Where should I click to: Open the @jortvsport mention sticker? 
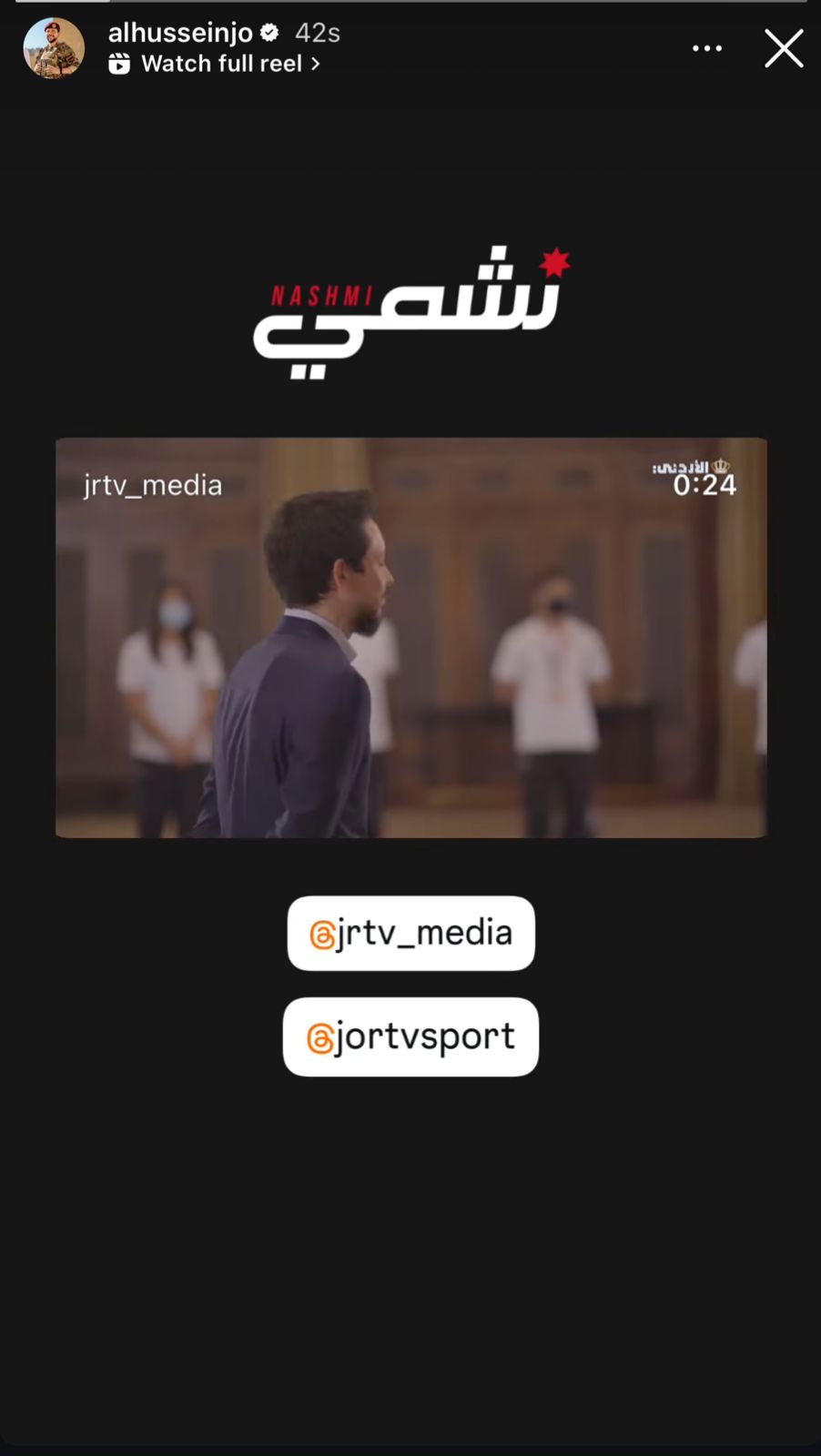coord(410,1037)
